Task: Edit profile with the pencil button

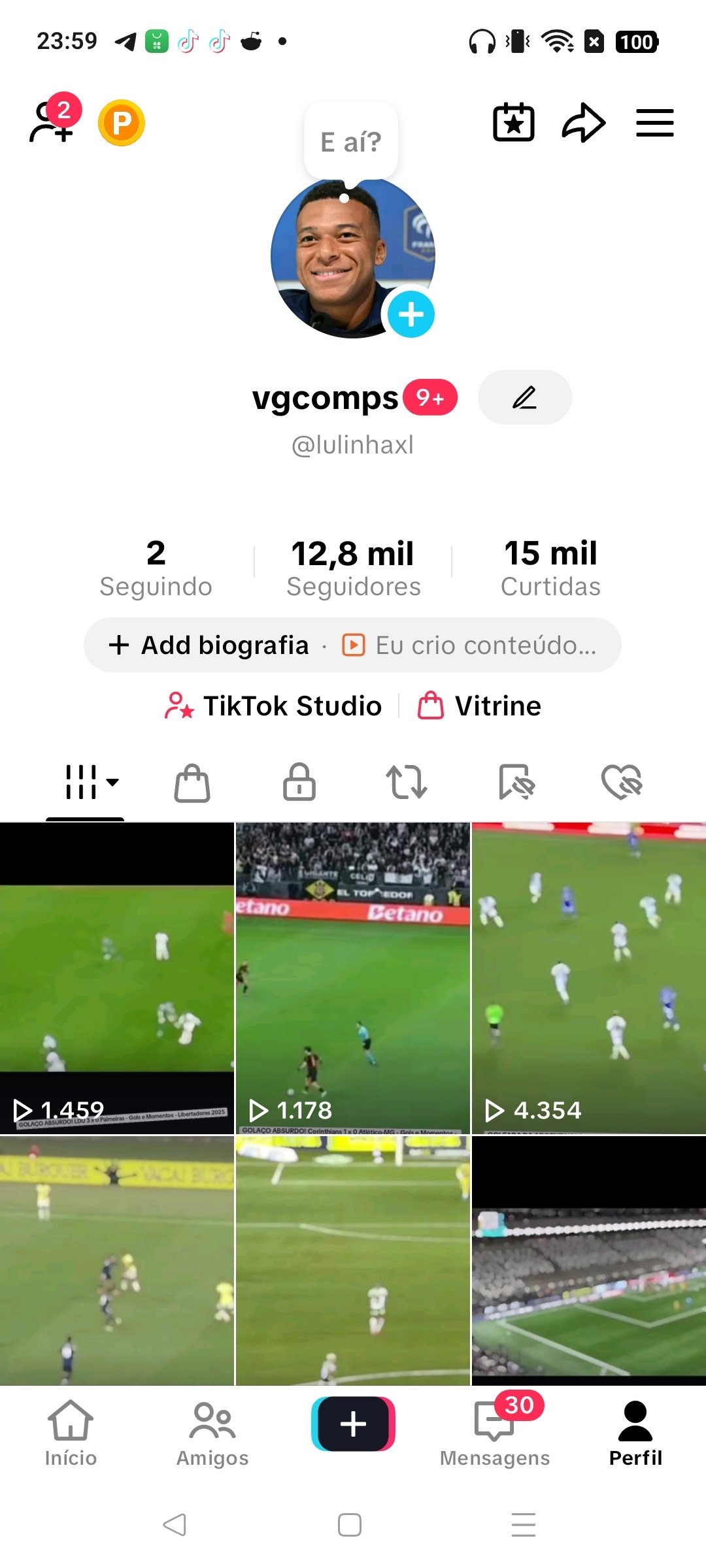Action: pos(524,397)
